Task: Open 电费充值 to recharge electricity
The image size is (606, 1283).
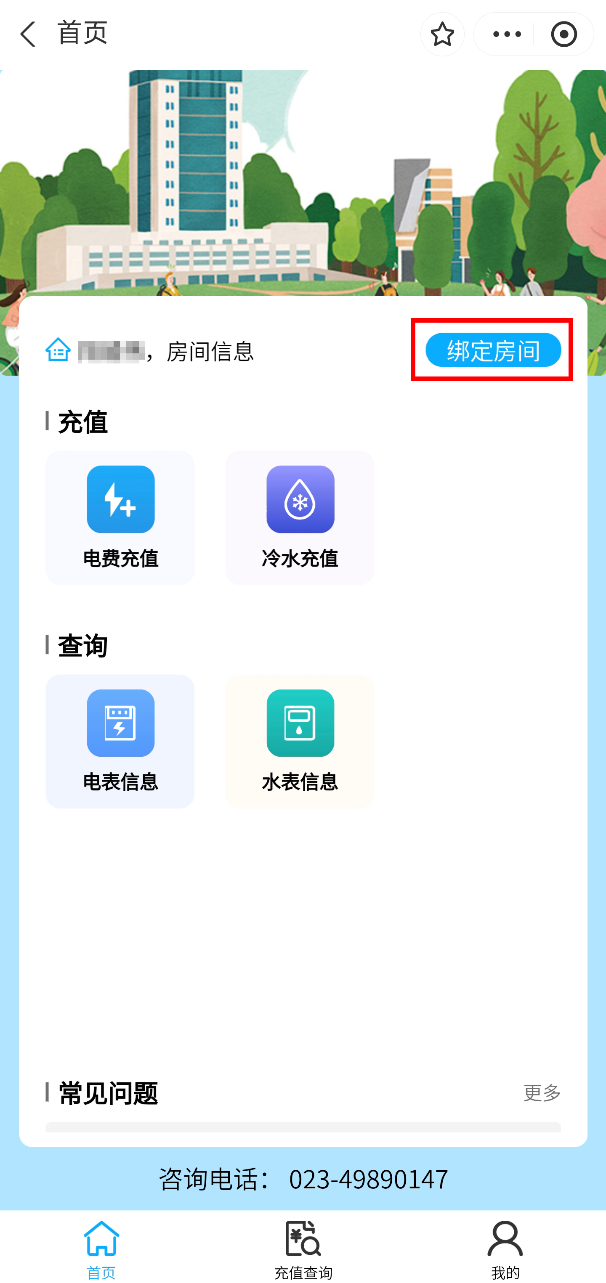Action: click(120, 517)
